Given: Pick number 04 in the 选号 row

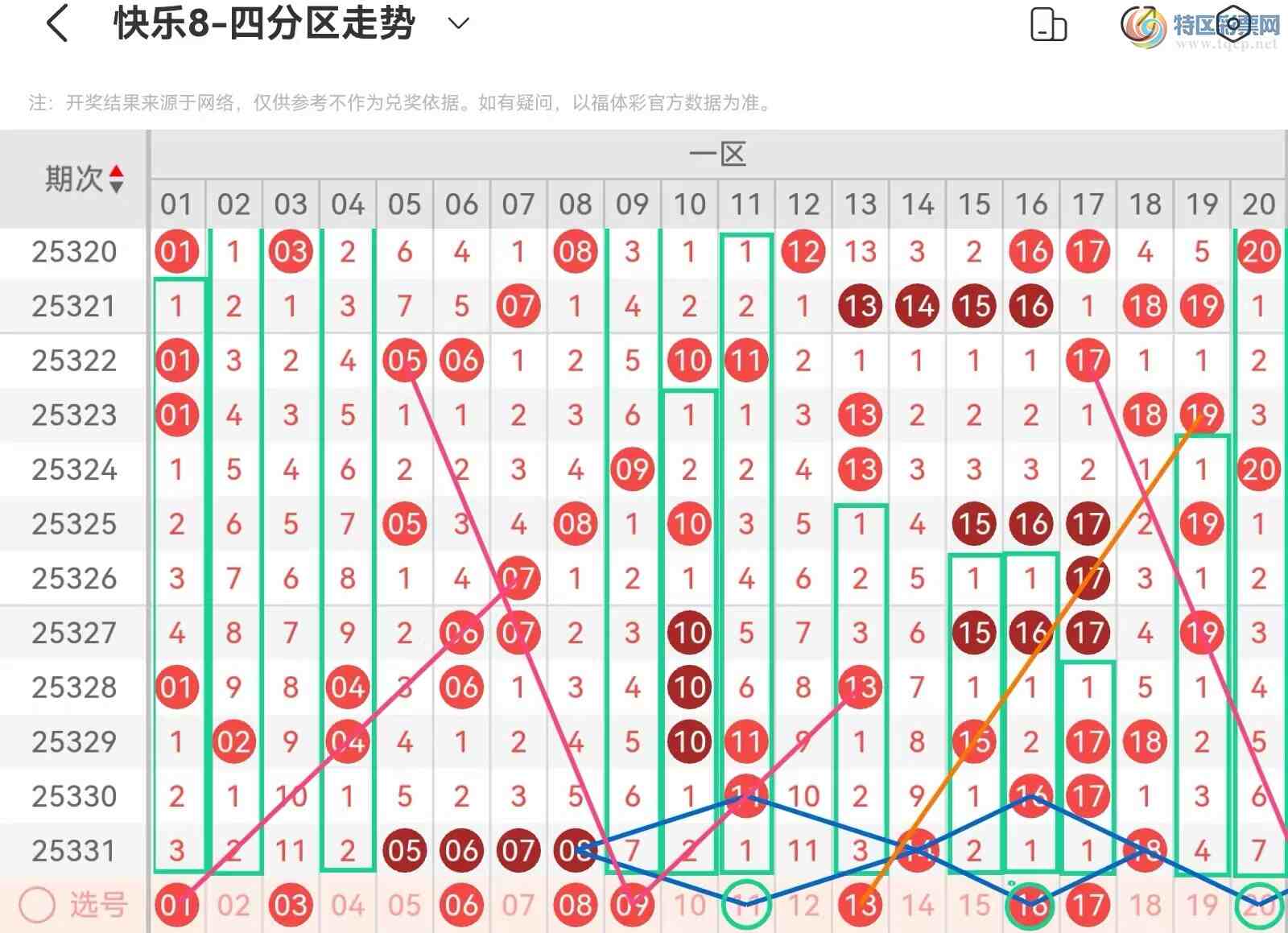Looking at the screenshot, I should 348,906.
